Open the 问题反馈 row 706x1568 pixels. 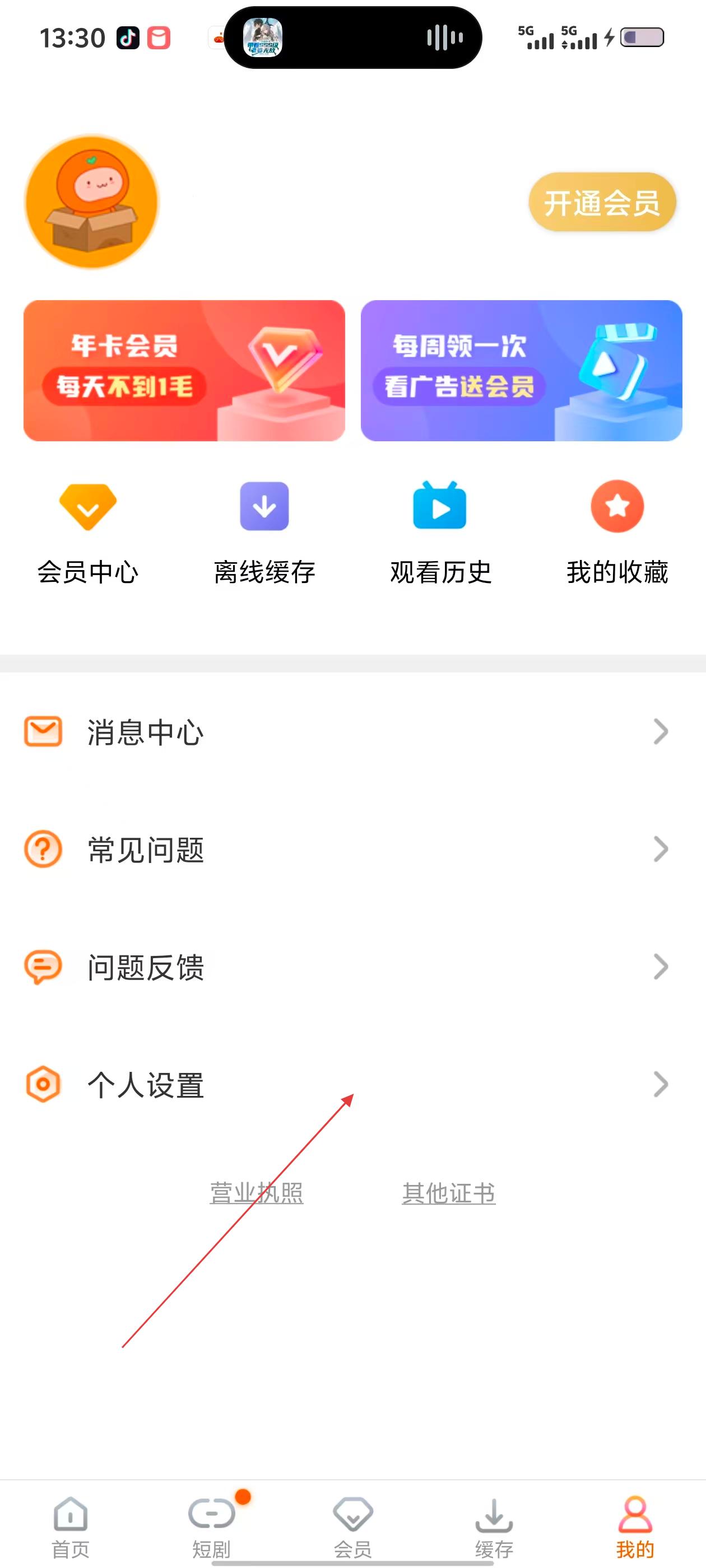(x=352, y=967)
